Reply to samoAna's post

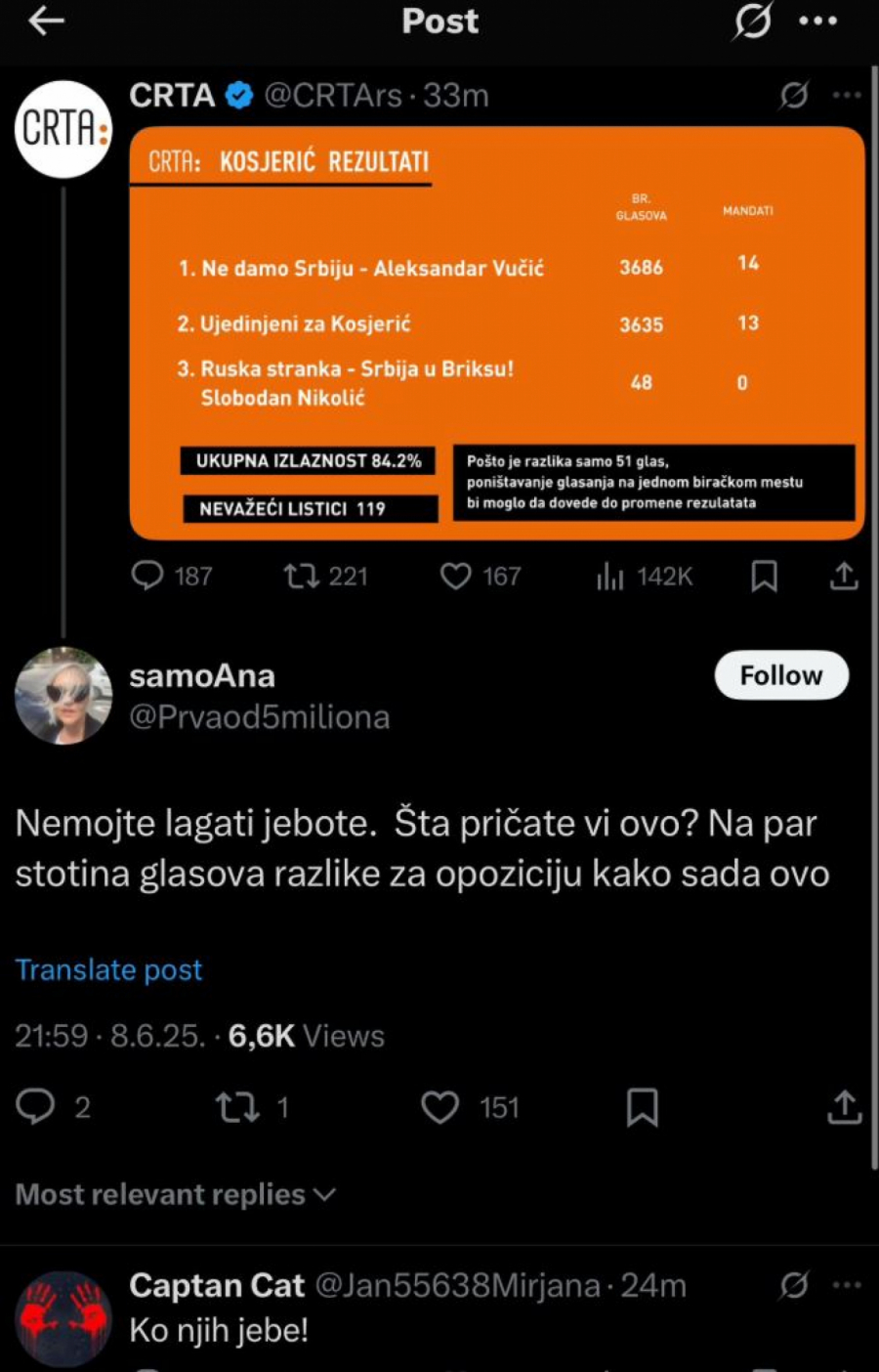point(36,1106)
